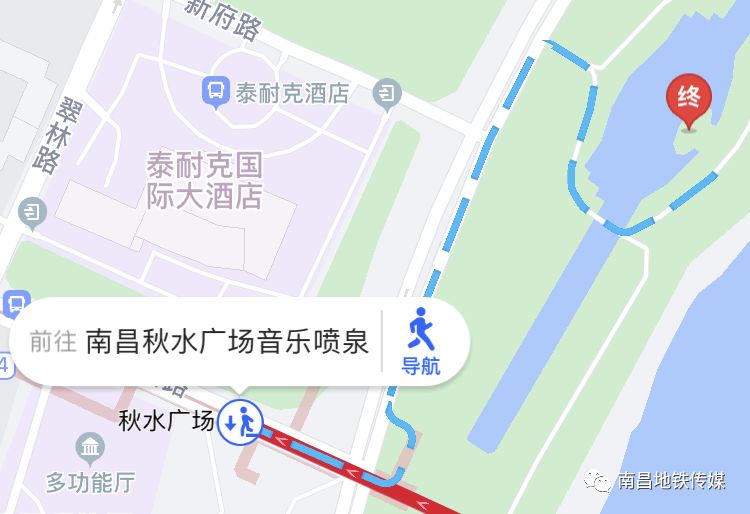Open the 前往 南昌秋水广场音乐喷泉 destination bubble

(199, 341)
